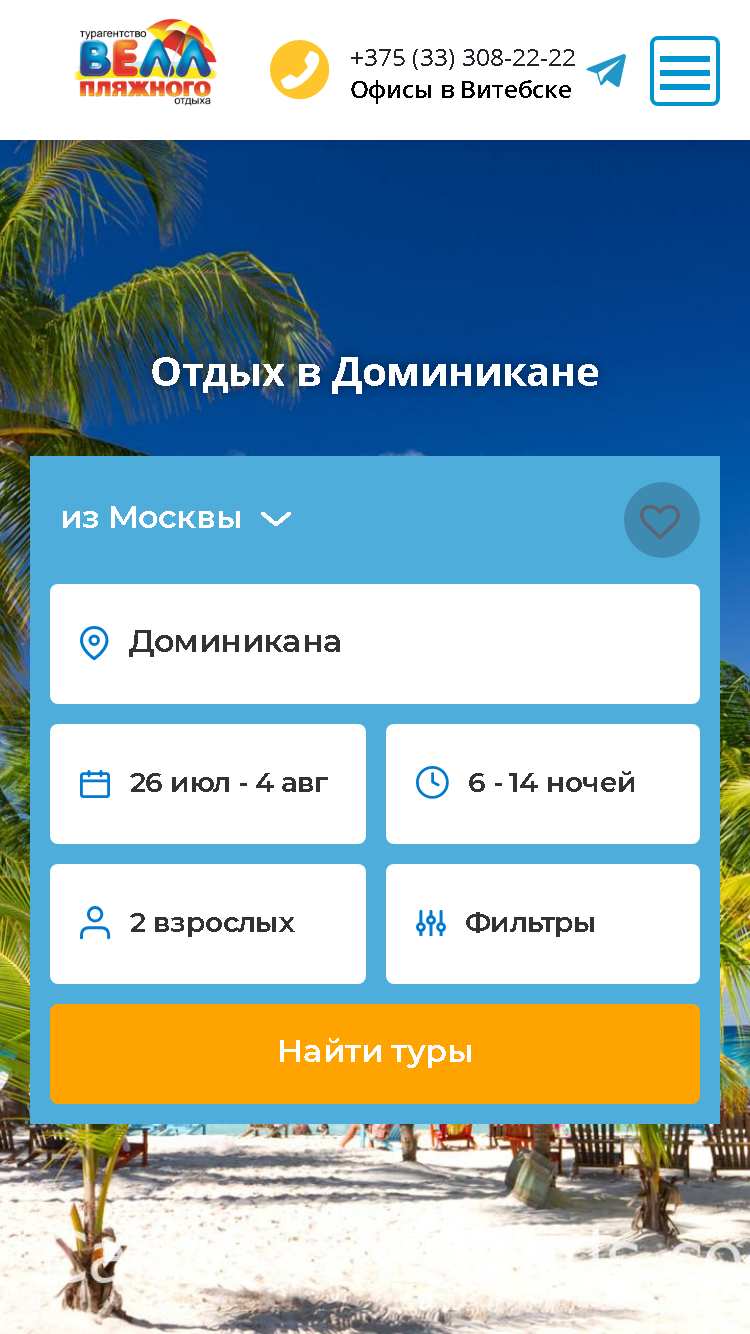Go to homepage via the Велл logo
Viewport: 750px width, 1334px height.
146,62
